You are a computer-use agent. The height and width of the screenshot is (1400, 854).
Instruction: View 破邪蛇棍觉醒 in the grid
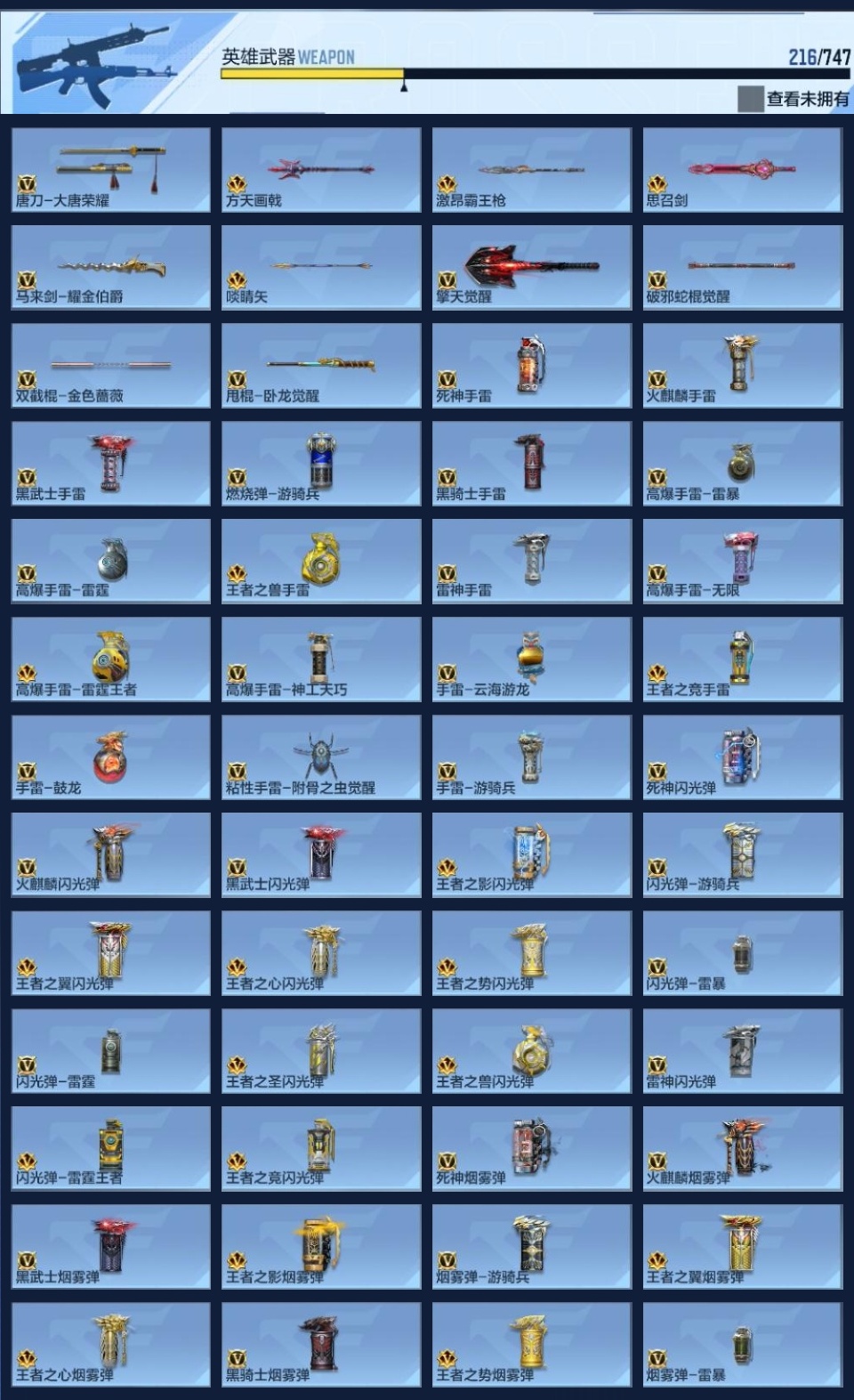click(x=742, y=267)
